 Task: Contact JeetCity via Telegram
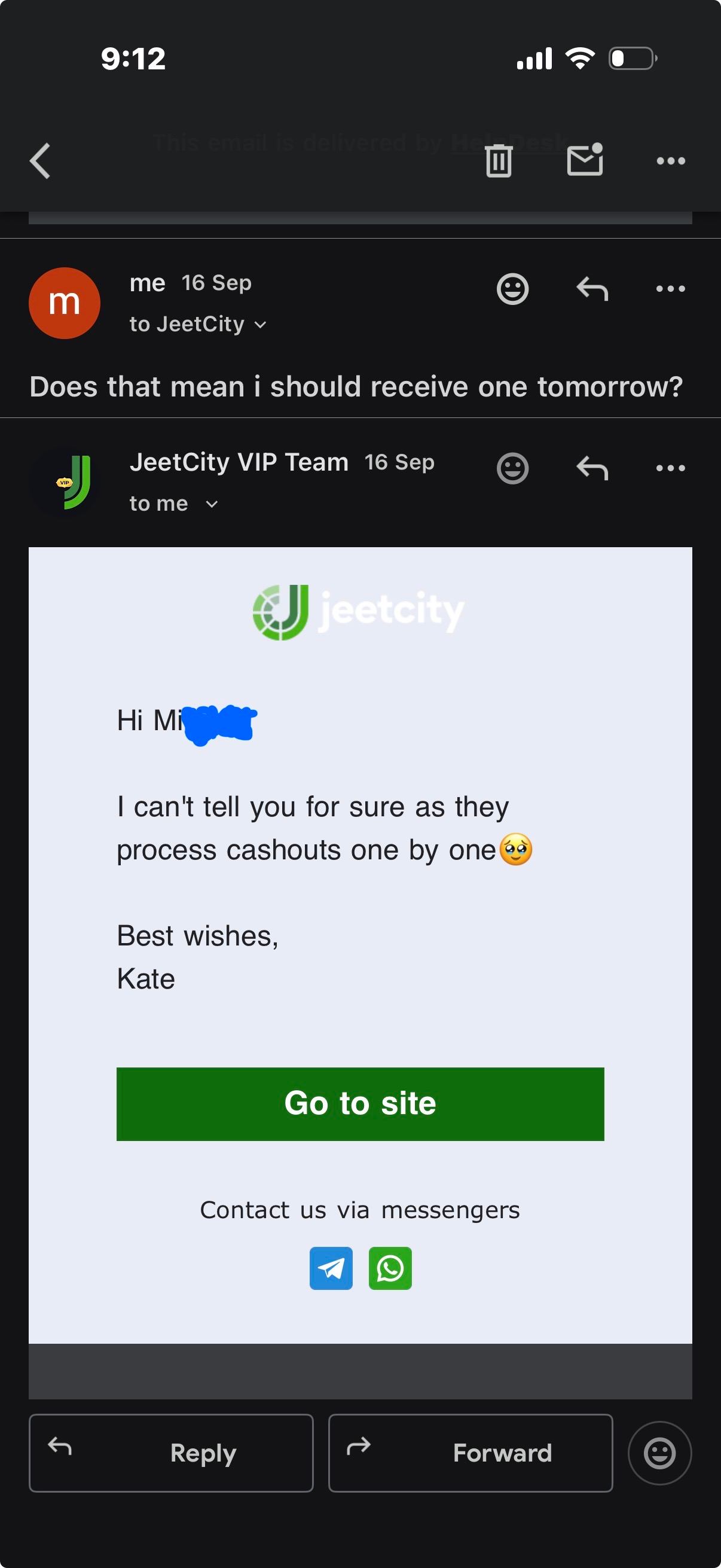[x=331, y=1268]
